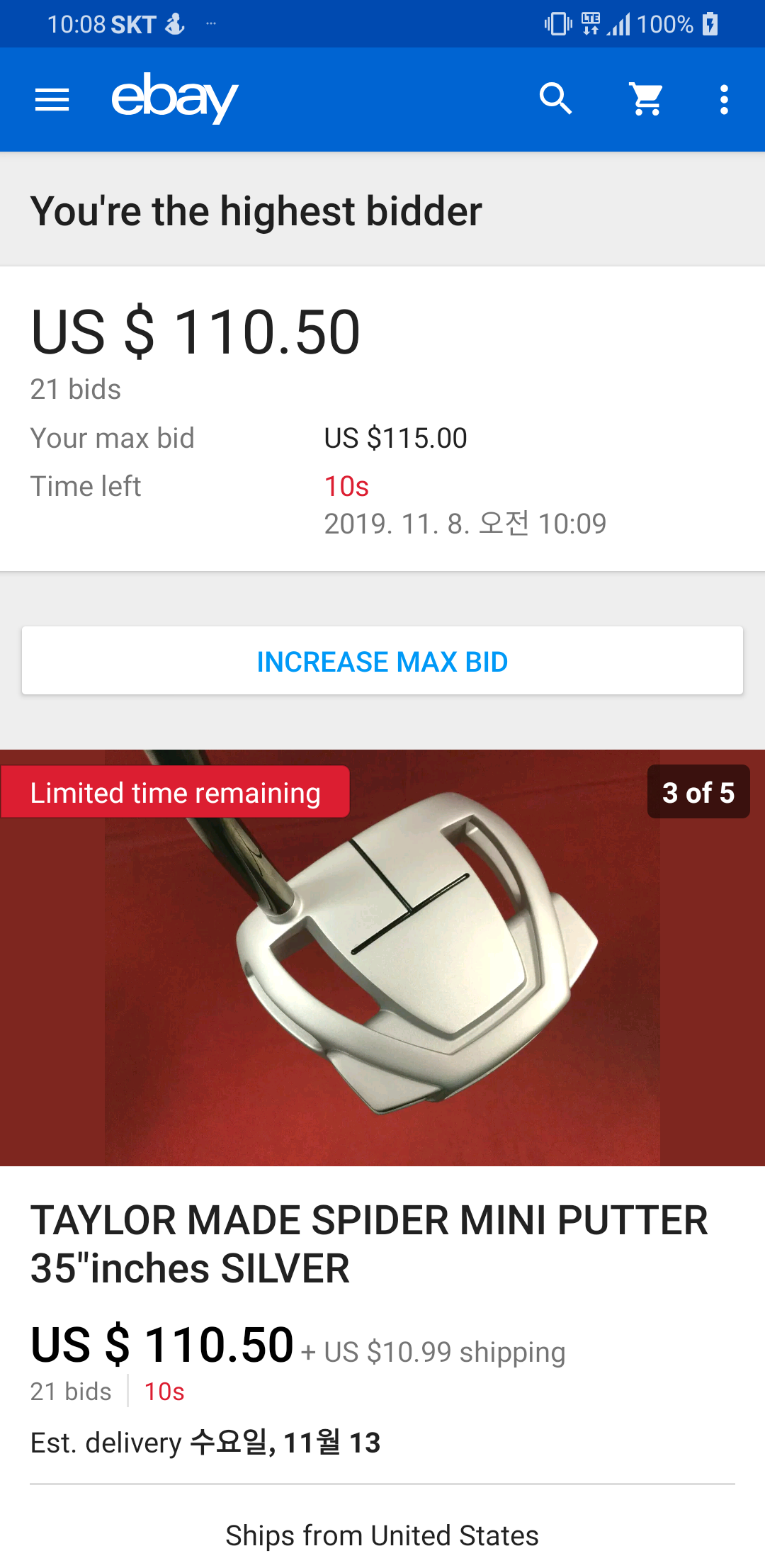The height and width of the screenshot is (1568, 765).
Task: Go to the eBay home logo
Action: (x=174, y=98)
